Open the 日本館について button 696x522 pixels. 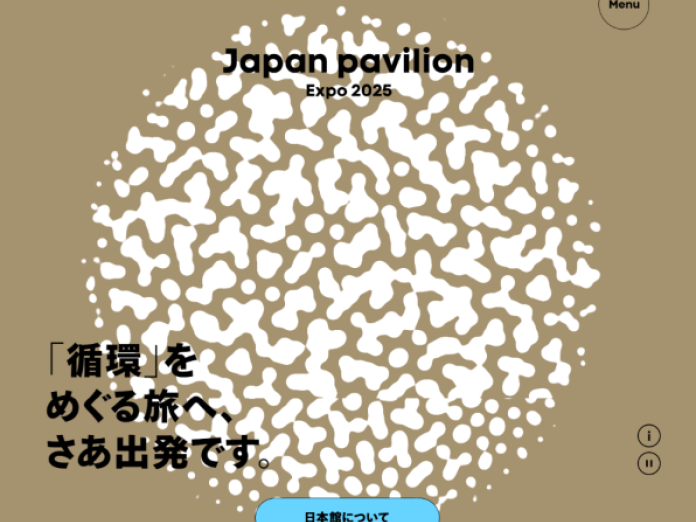[x=347, y=512]
